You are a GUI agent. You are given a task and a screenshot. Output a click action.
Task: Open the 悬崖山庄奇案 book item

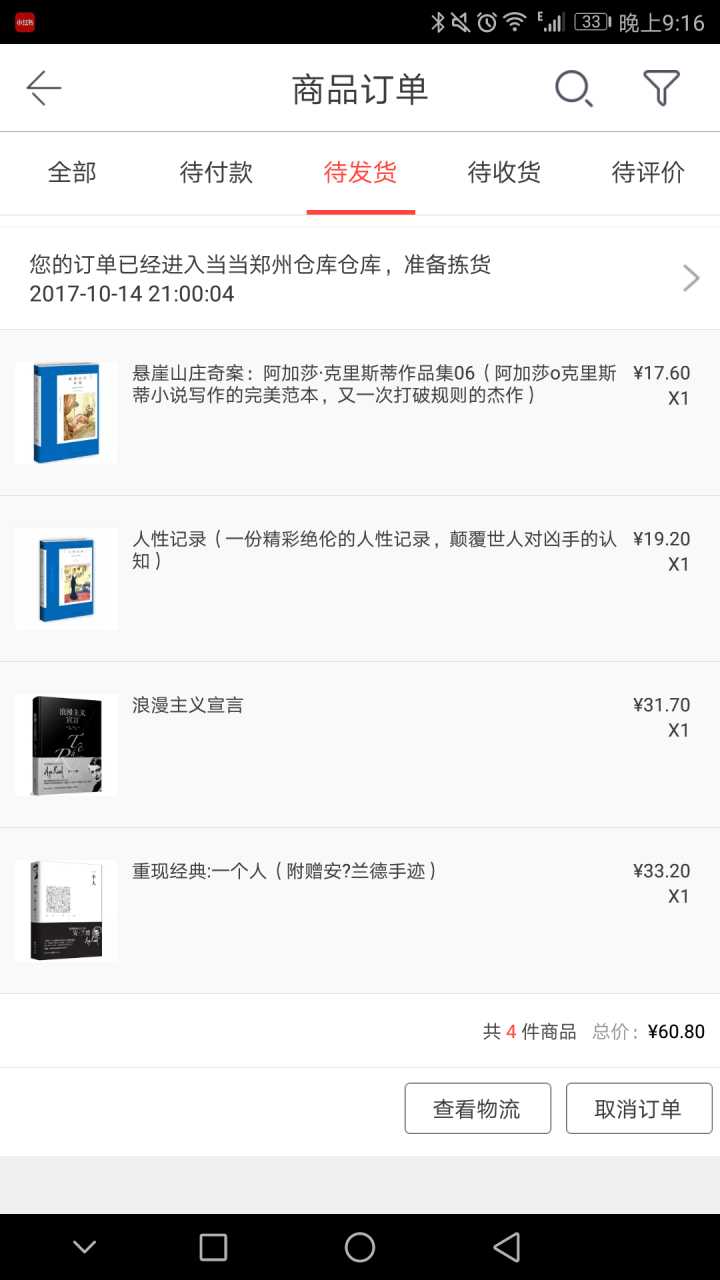(x=360, y=412)
